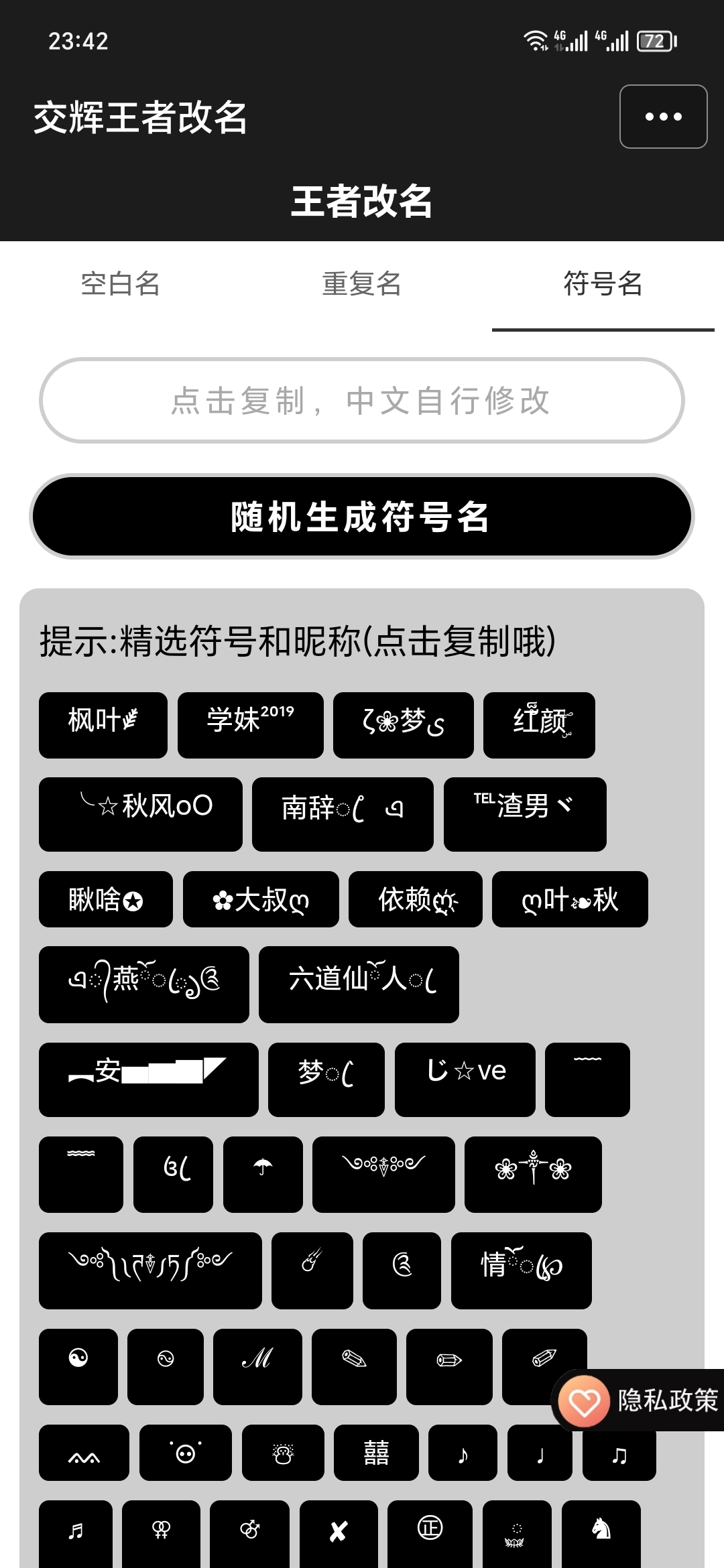Image resolution: width=724 pixels, height=1568 pixels.
Task: Copy the 六道仙人 nickname chip
Action: click(359, 984)
